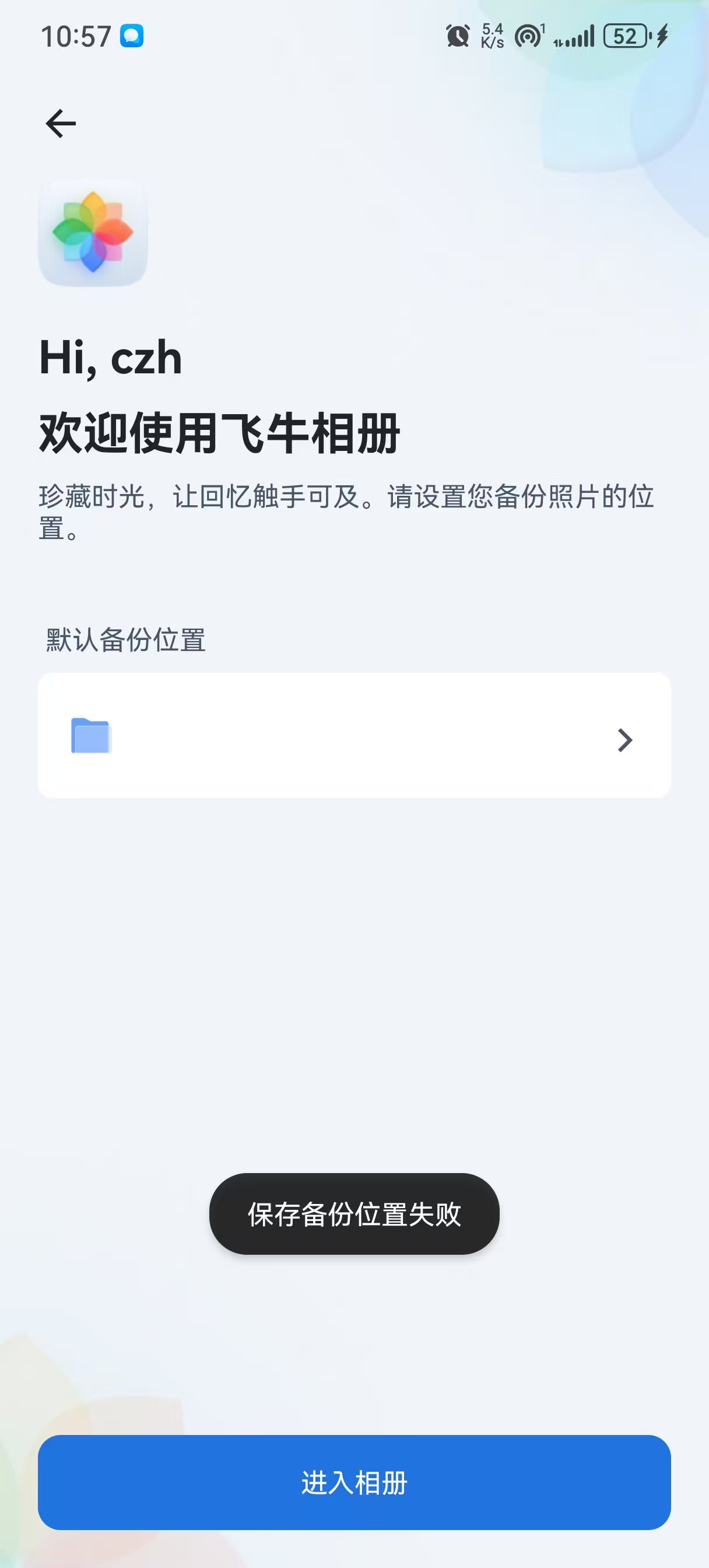Go back using the arrow icon

pyautogui.click(x=60, y=124)
